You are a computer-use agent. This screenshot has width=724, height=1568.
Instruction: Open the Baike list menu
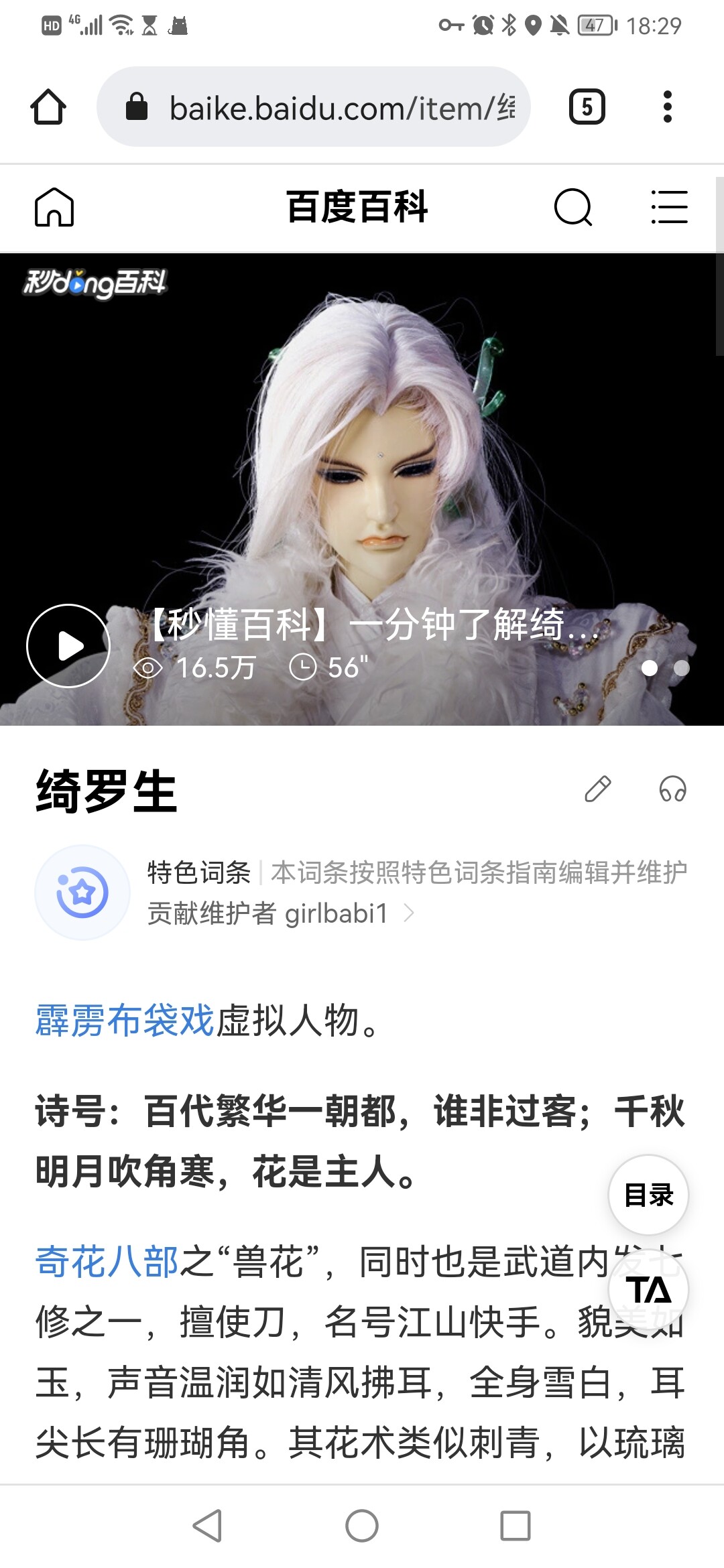tap(669, 207)
